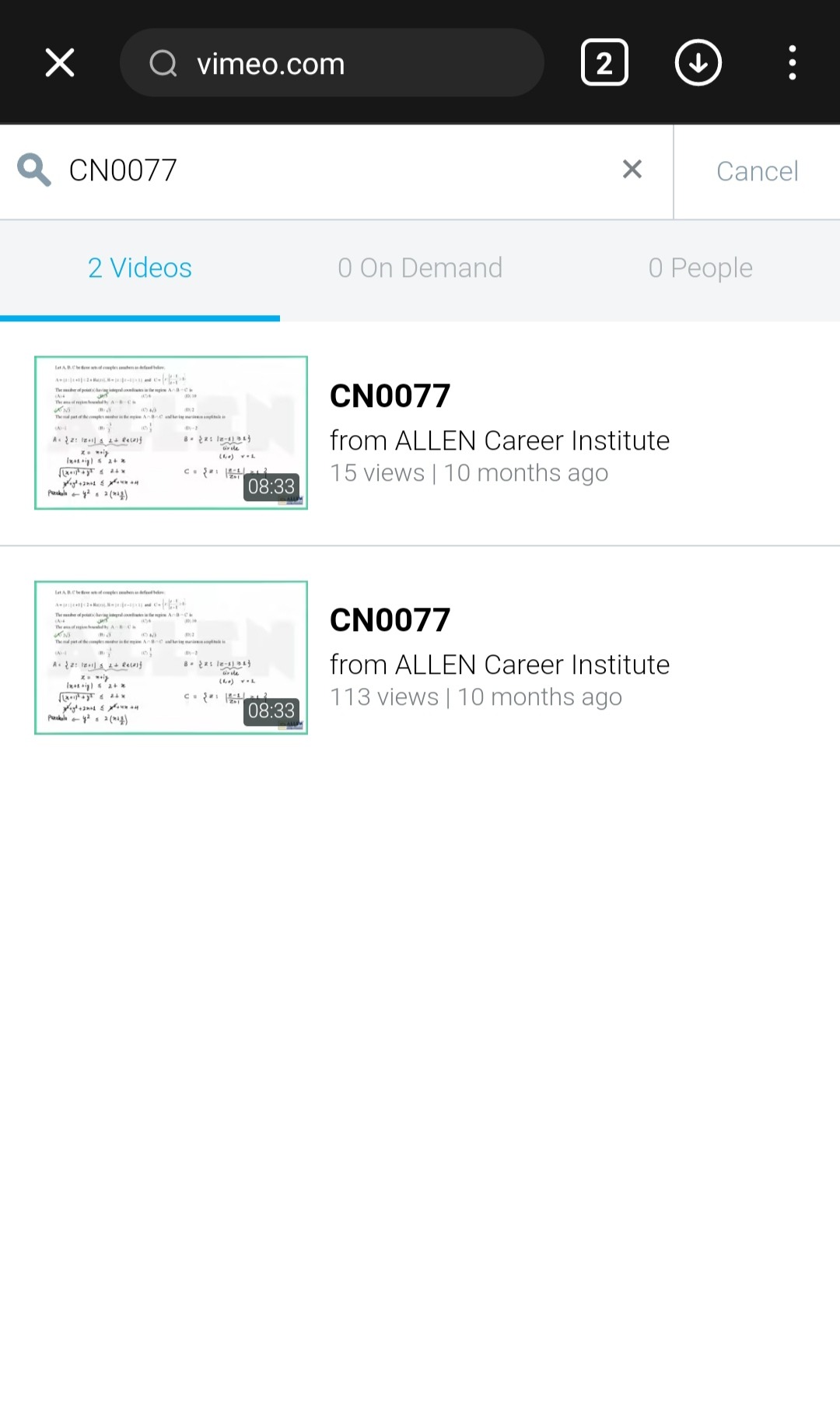
Task: Clear the CN0077 search text
Action: [632, 170]
